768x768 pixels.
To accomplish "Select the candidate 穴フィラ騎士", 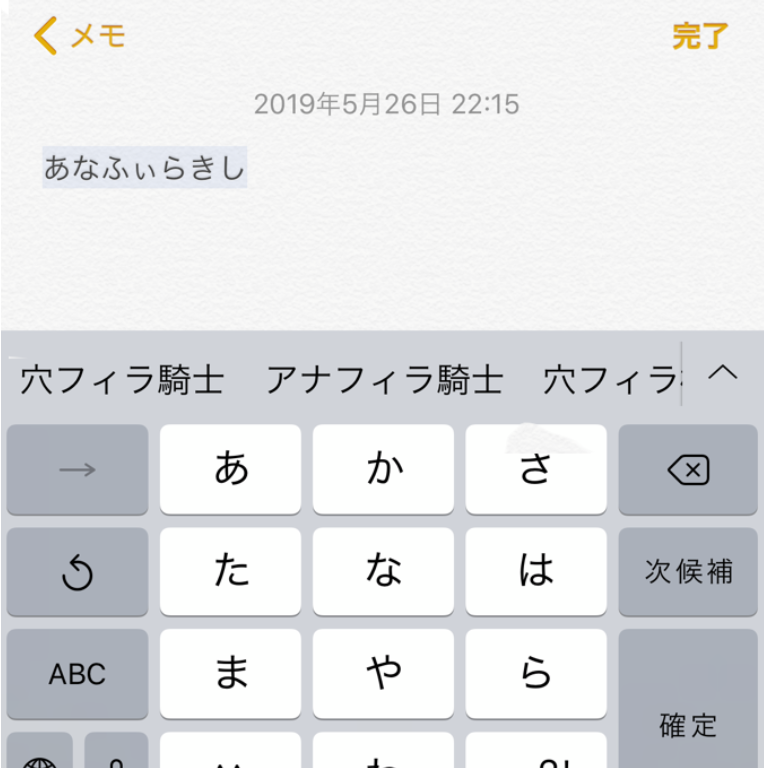I will pos(122,380).
